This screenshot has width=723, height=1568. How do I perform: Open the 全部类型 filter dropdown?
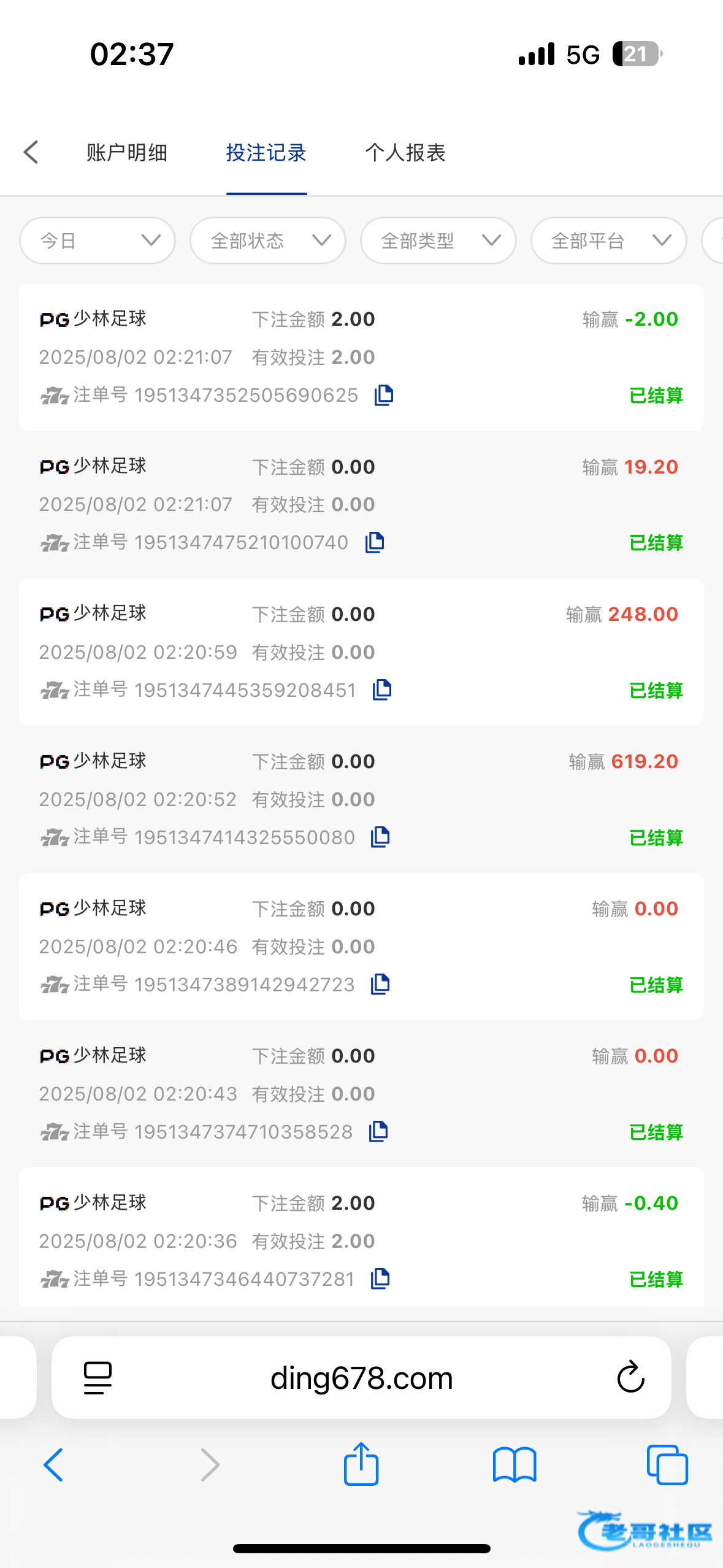click(x=438, y=240)
